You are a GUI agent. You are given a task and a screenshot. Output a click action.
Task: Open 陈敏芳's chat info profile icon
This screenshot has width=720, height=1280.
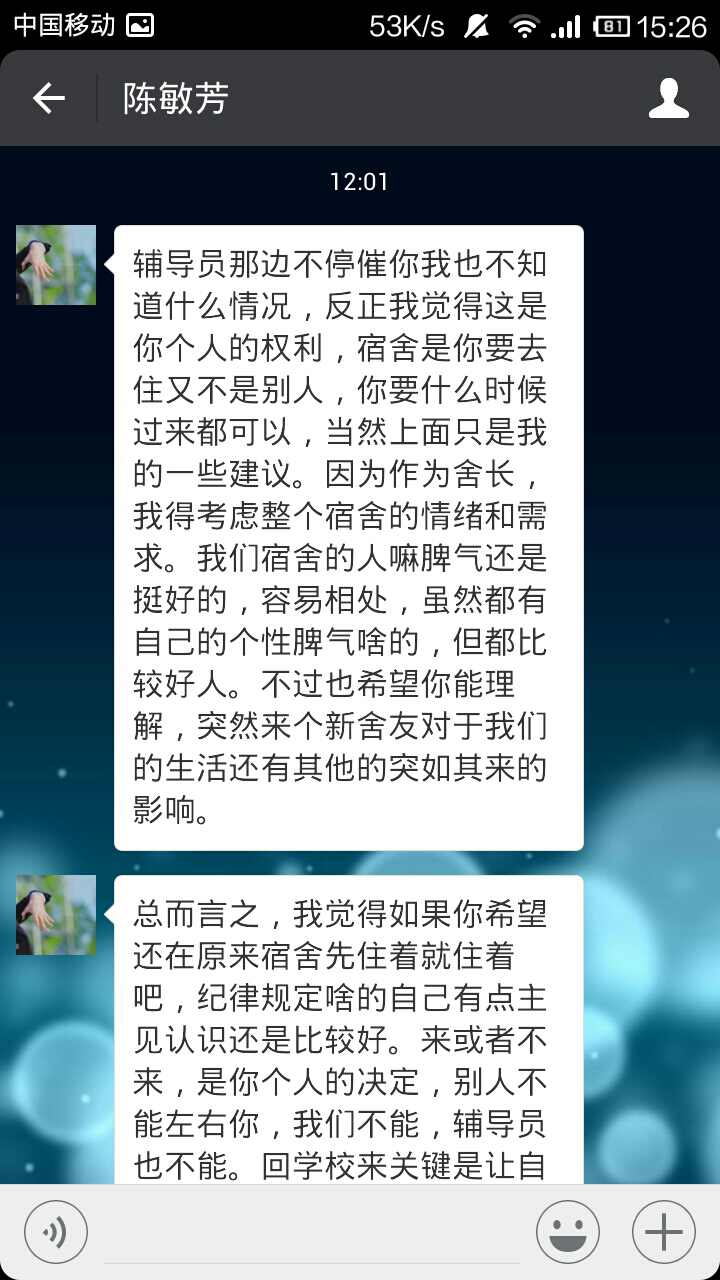click(668, 98)
